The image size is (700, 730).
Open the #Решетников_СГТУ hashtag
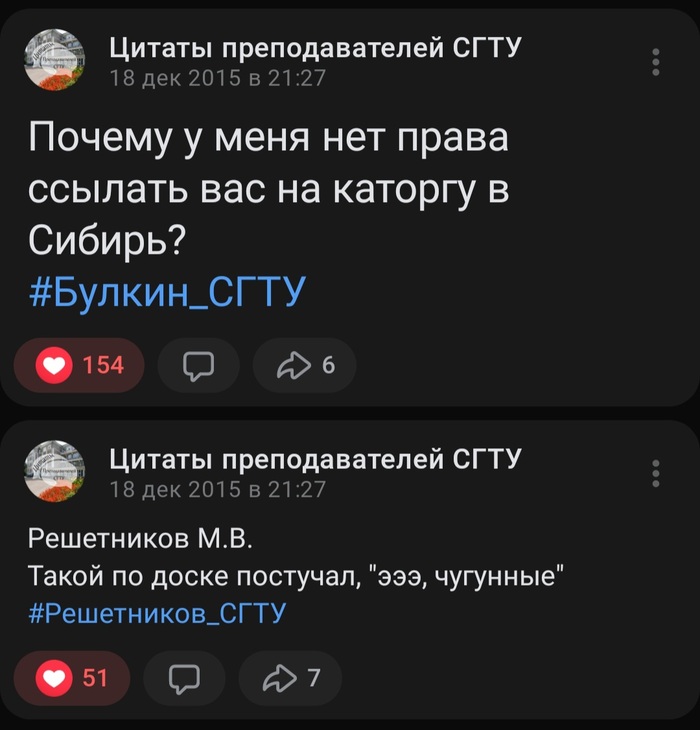point(158,612)
